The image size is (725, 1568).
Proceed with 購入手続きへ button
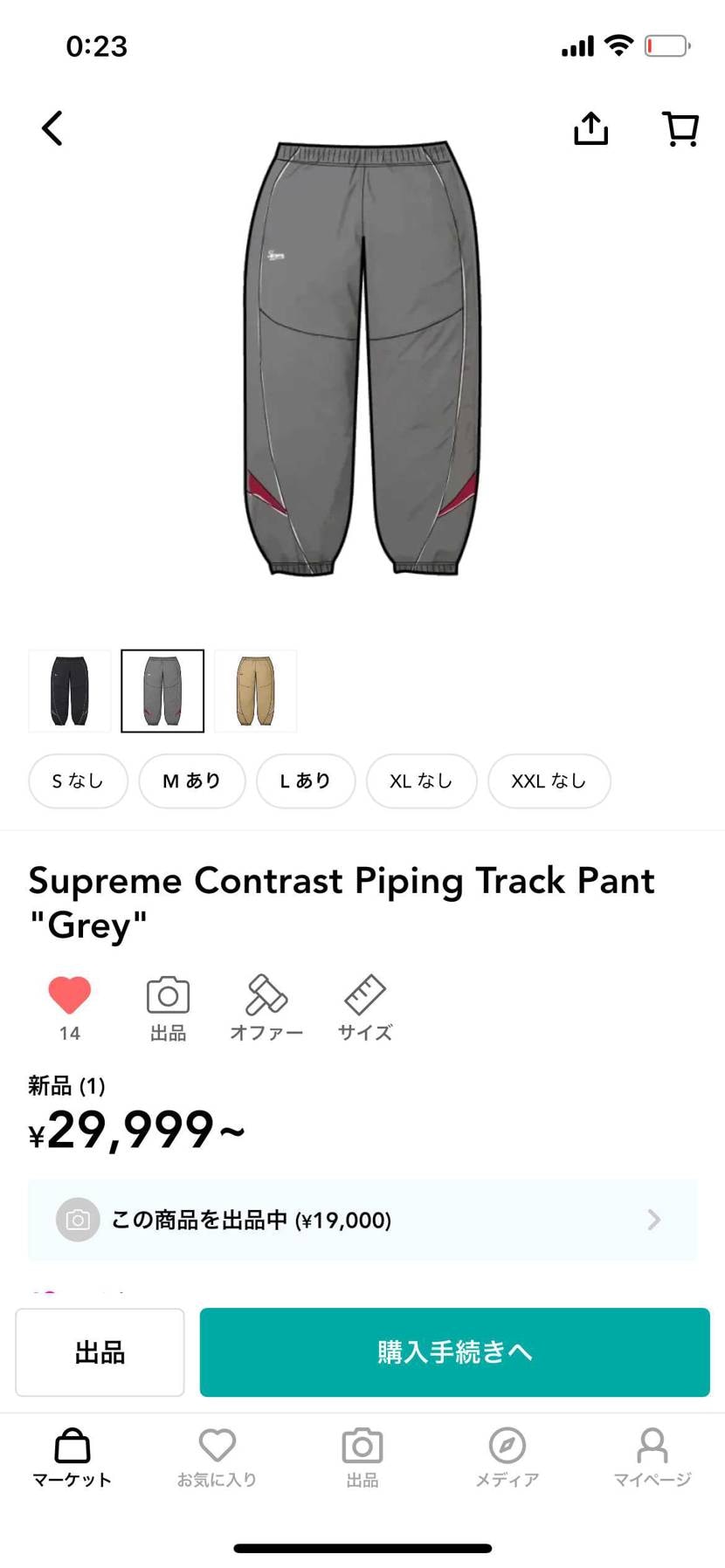pos(454,1351)
